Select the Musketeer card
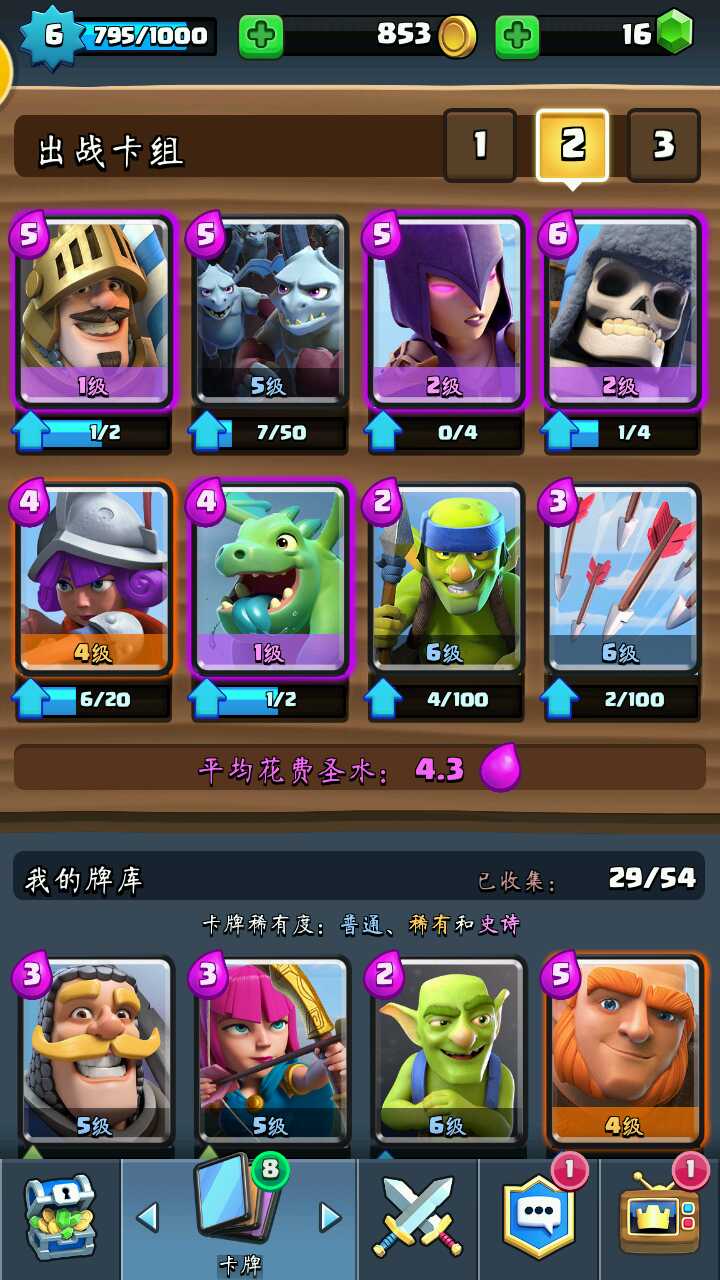The image size is (720, 1280). pyautogui.click(x=93, y=580)
